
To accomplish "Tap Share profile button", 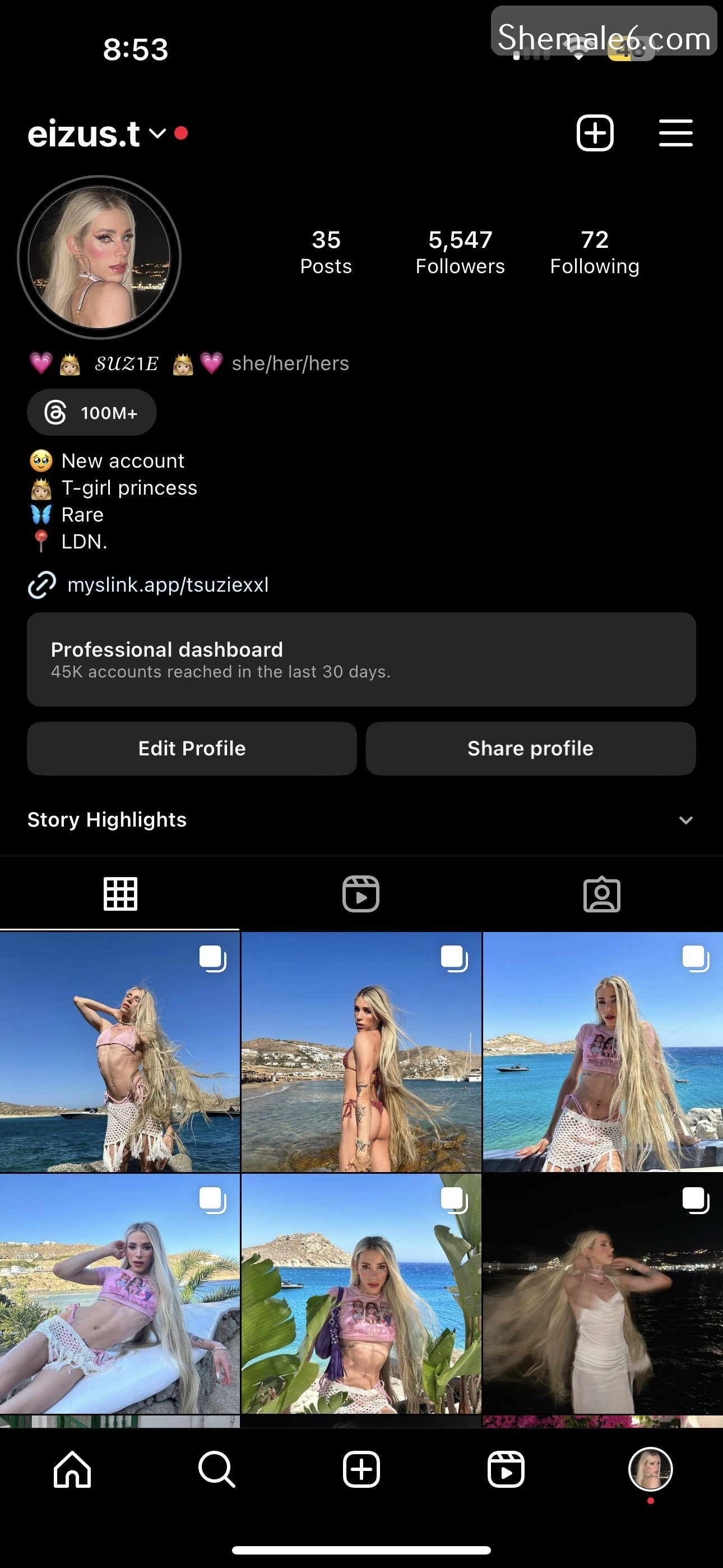I will 530,748.
